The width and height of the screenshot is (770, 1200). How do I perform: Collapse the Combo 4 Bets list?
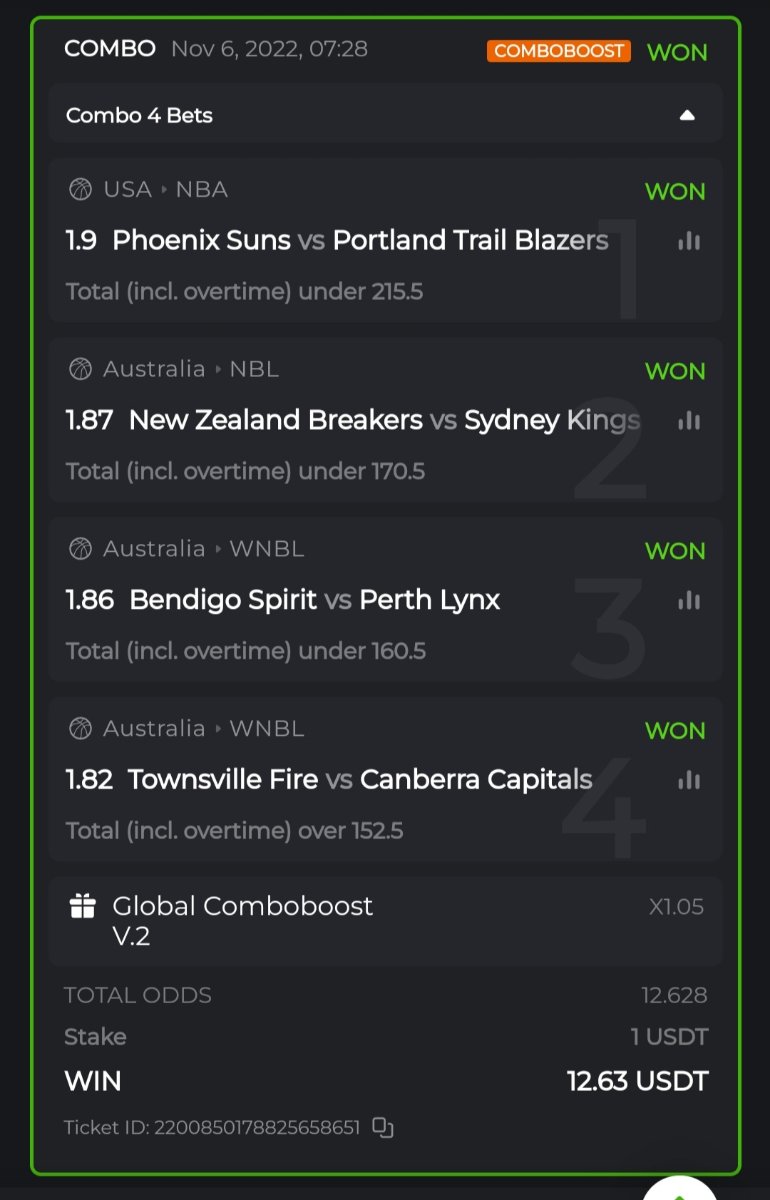[x=686, y=115]
